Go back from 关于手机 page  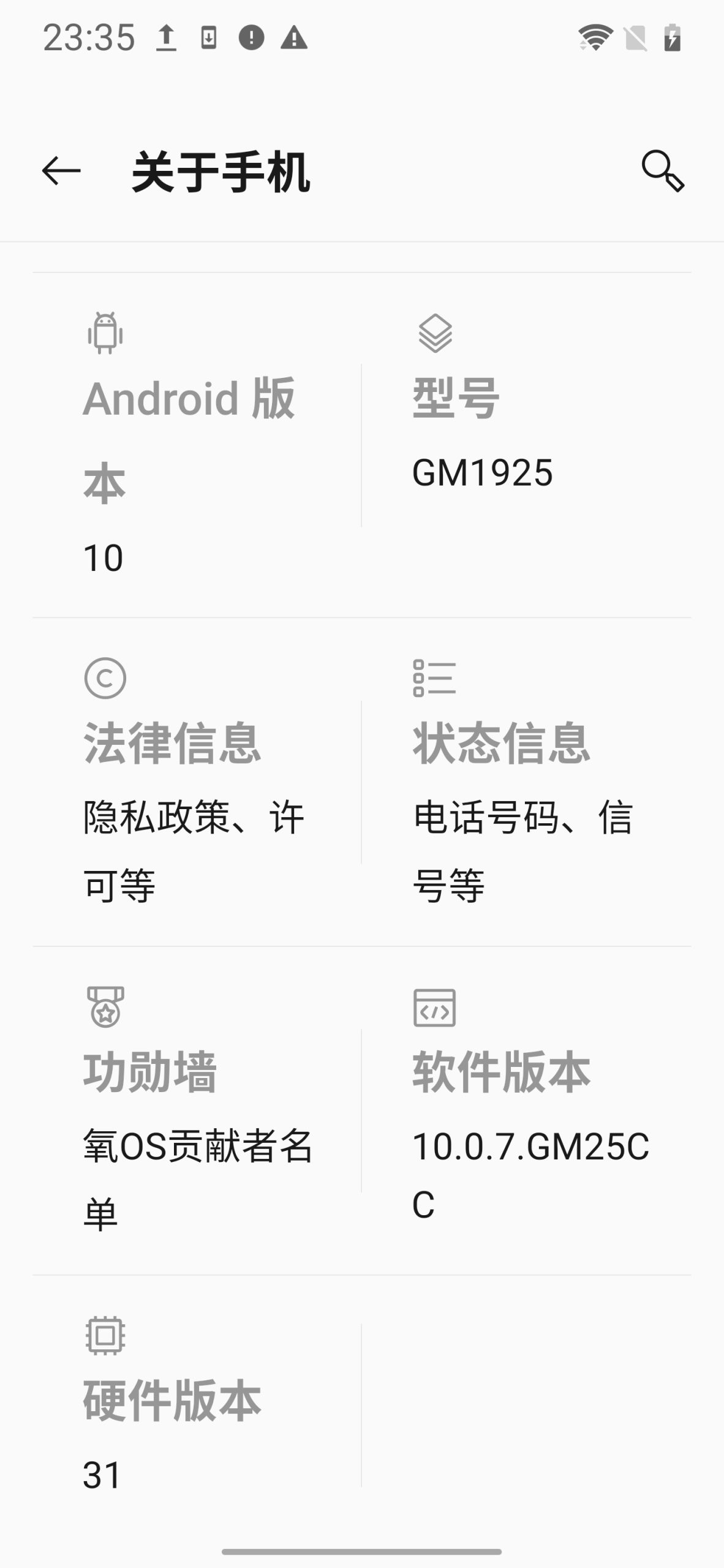pos(61,171)
